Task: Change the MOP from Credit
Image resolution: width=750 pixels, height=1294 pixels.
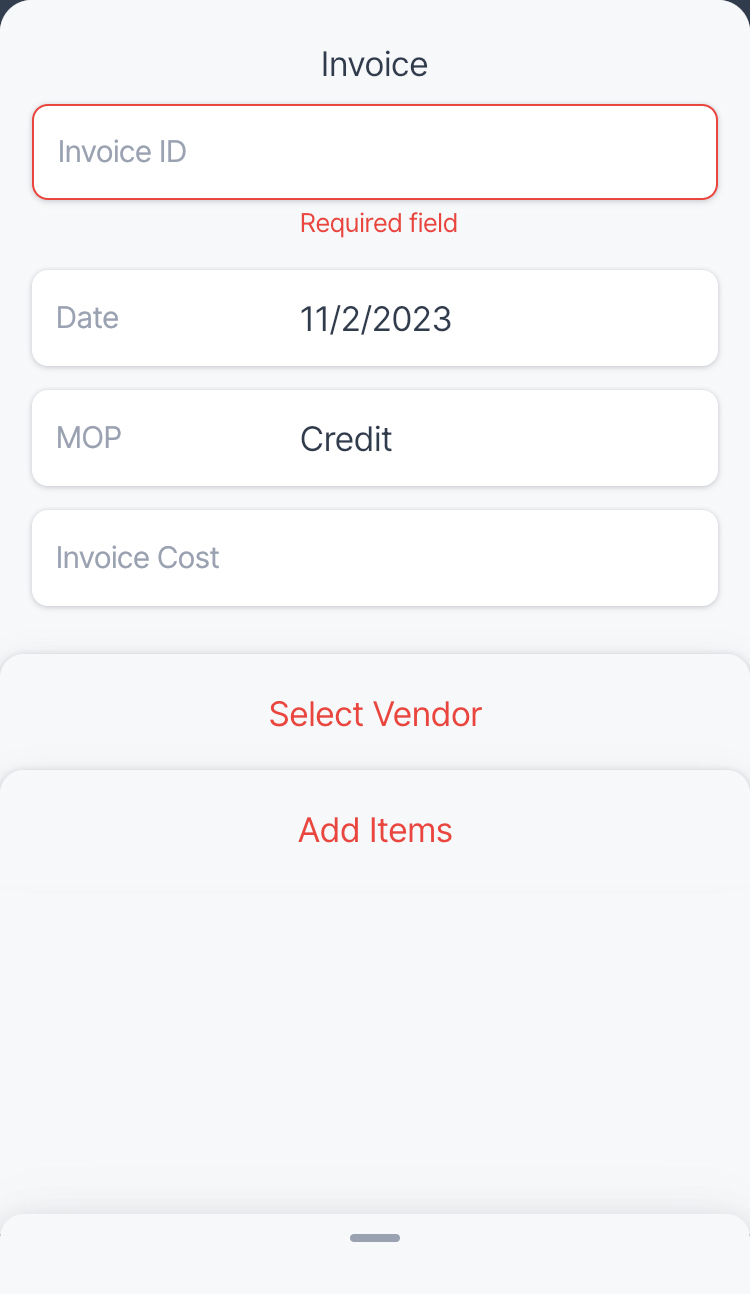Action: pos(375,438)
